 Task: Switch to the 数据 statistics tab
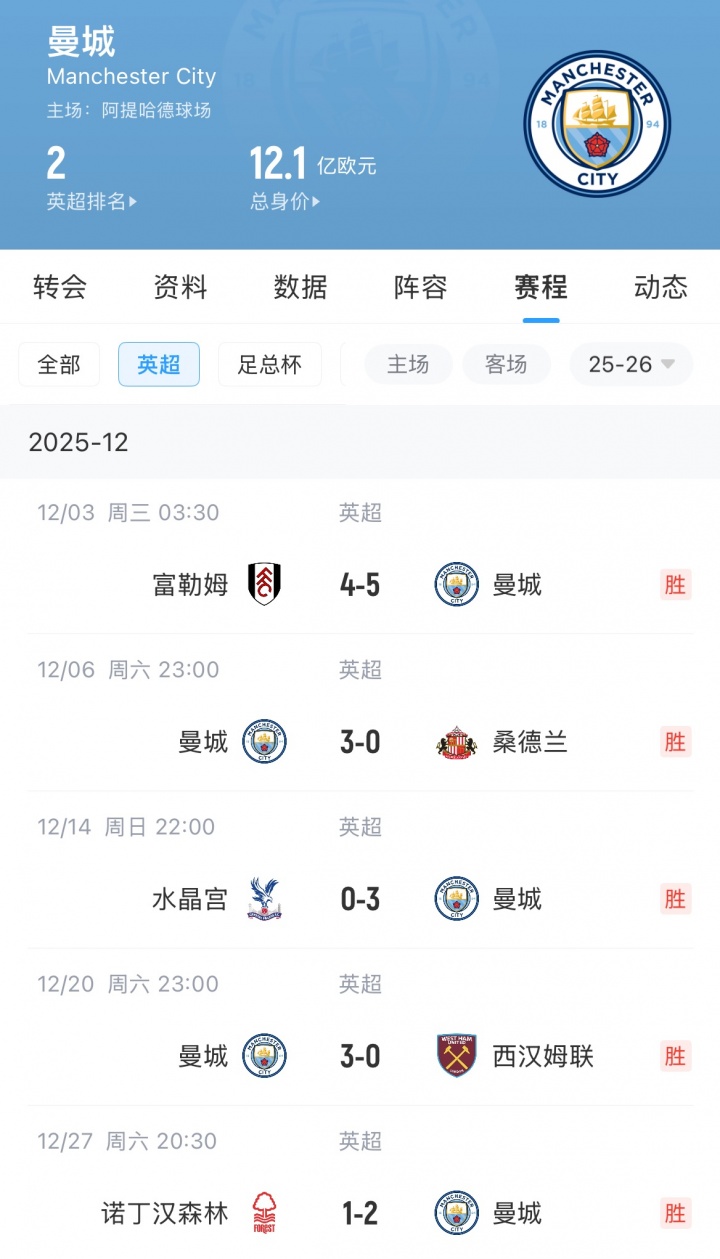[301, 288]
